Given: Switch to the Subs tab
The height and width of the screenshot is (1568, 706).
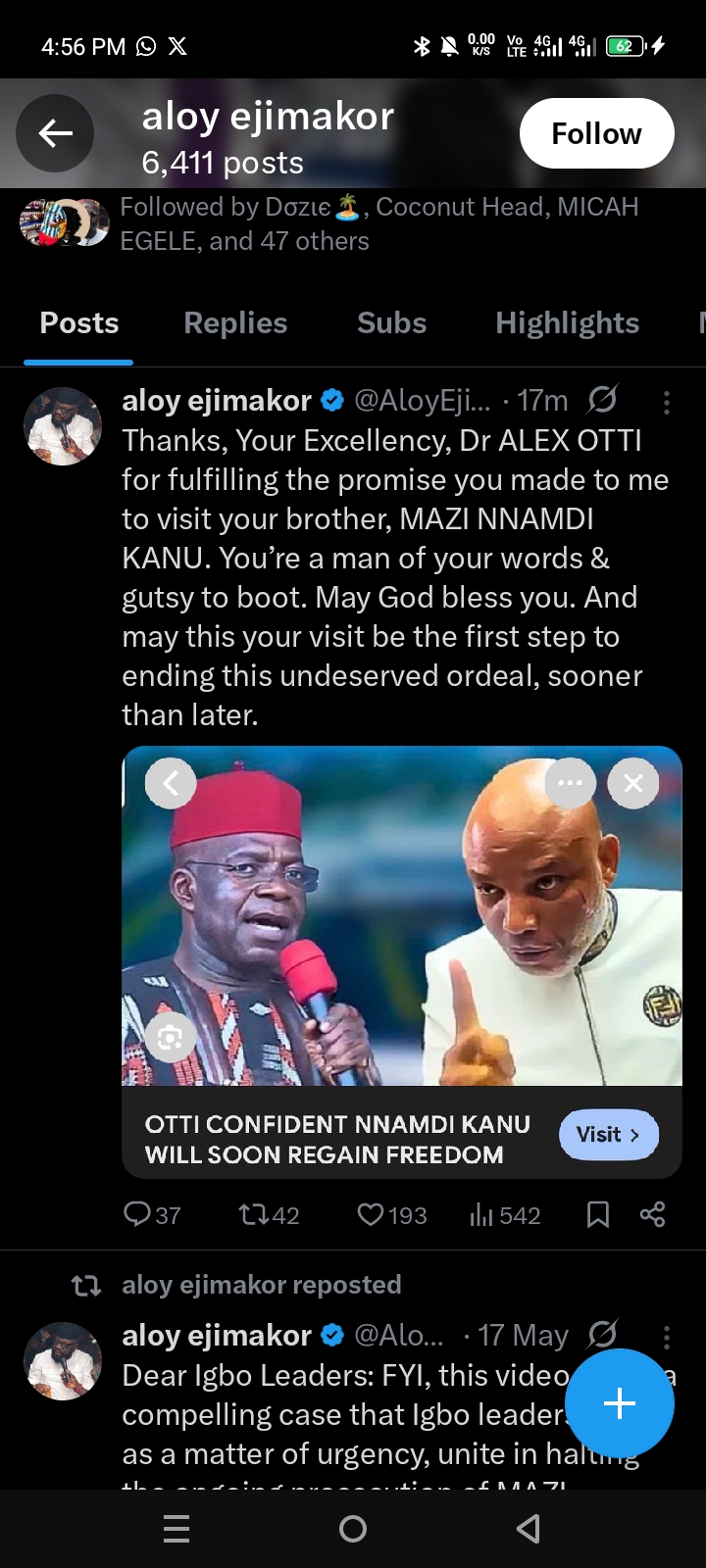Looking at the screenshot, I should click(391, 323).
